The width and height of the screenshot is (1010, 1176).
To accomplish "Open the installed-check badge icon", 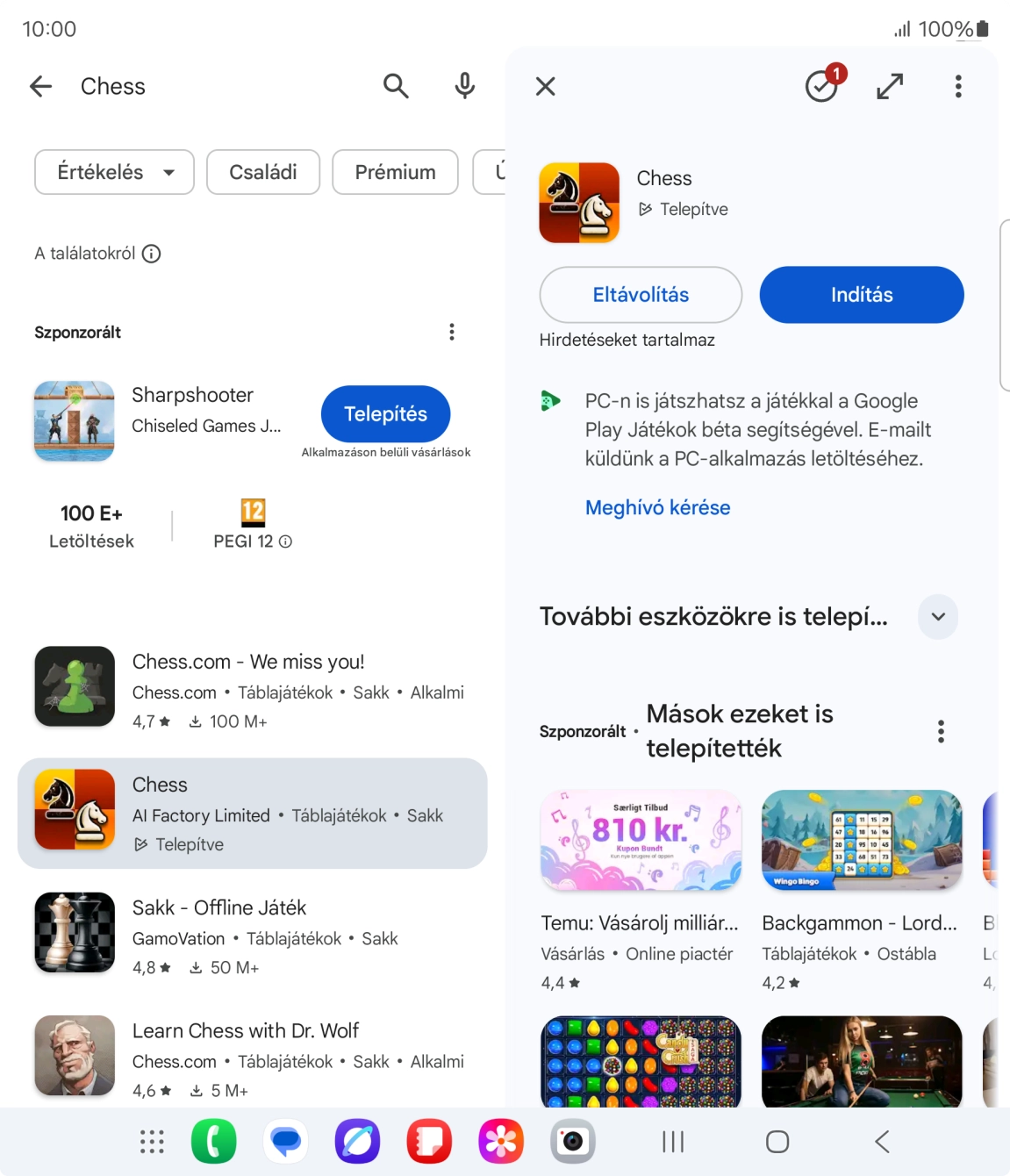I will [x=820, y=86].
